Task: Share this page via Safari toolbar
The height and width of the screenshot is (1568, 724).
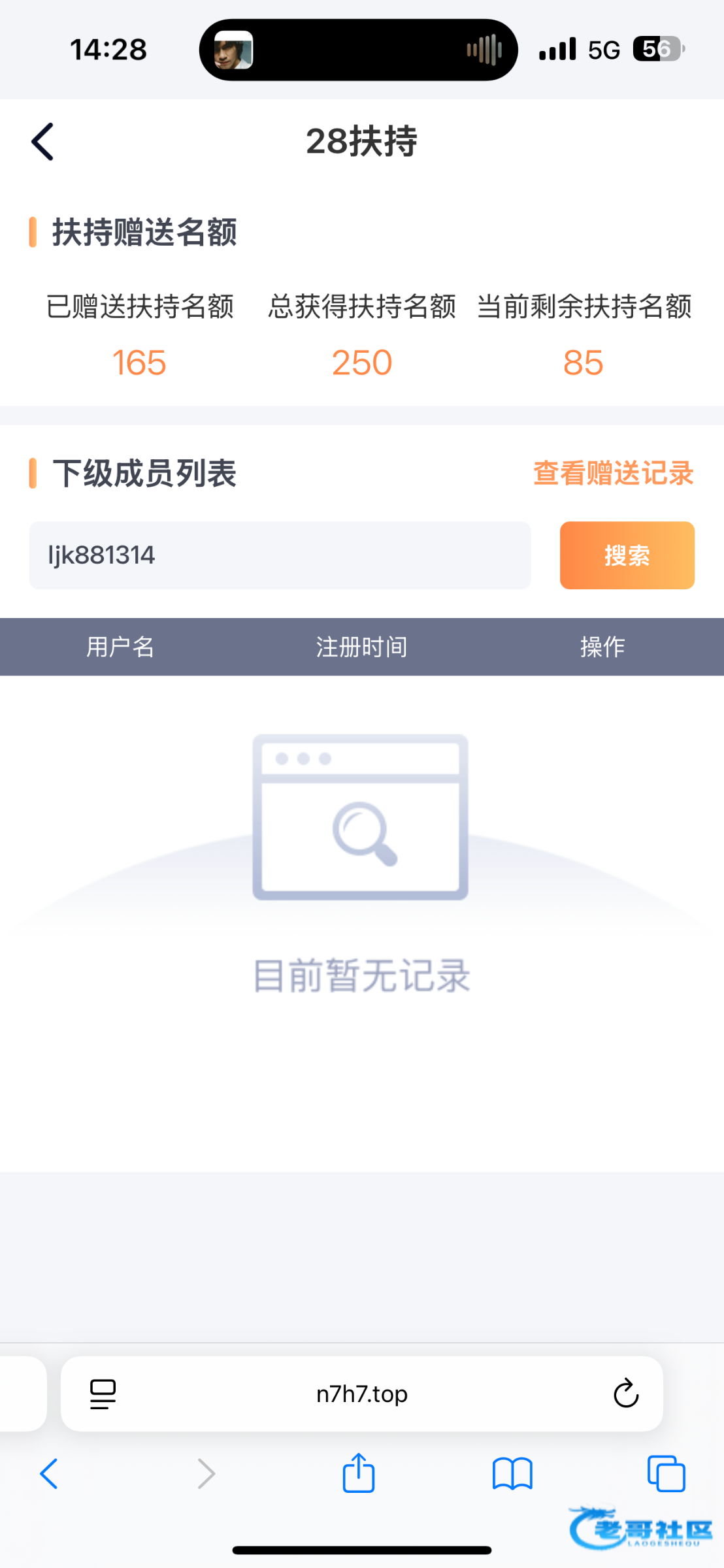Action: [359, 1473]
